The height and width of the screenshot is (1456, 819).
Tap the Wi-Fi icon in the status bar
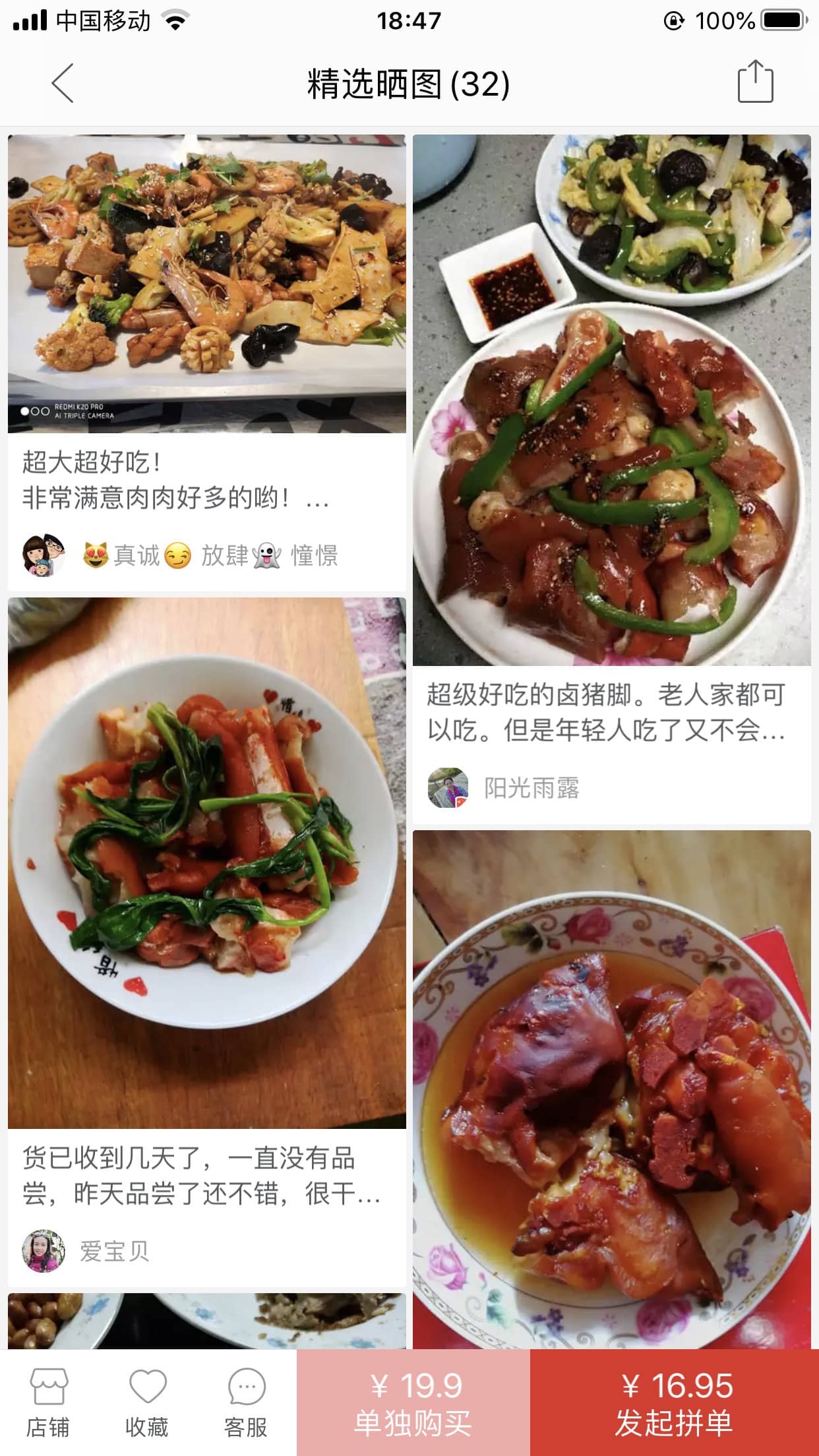tap(175, 20)
